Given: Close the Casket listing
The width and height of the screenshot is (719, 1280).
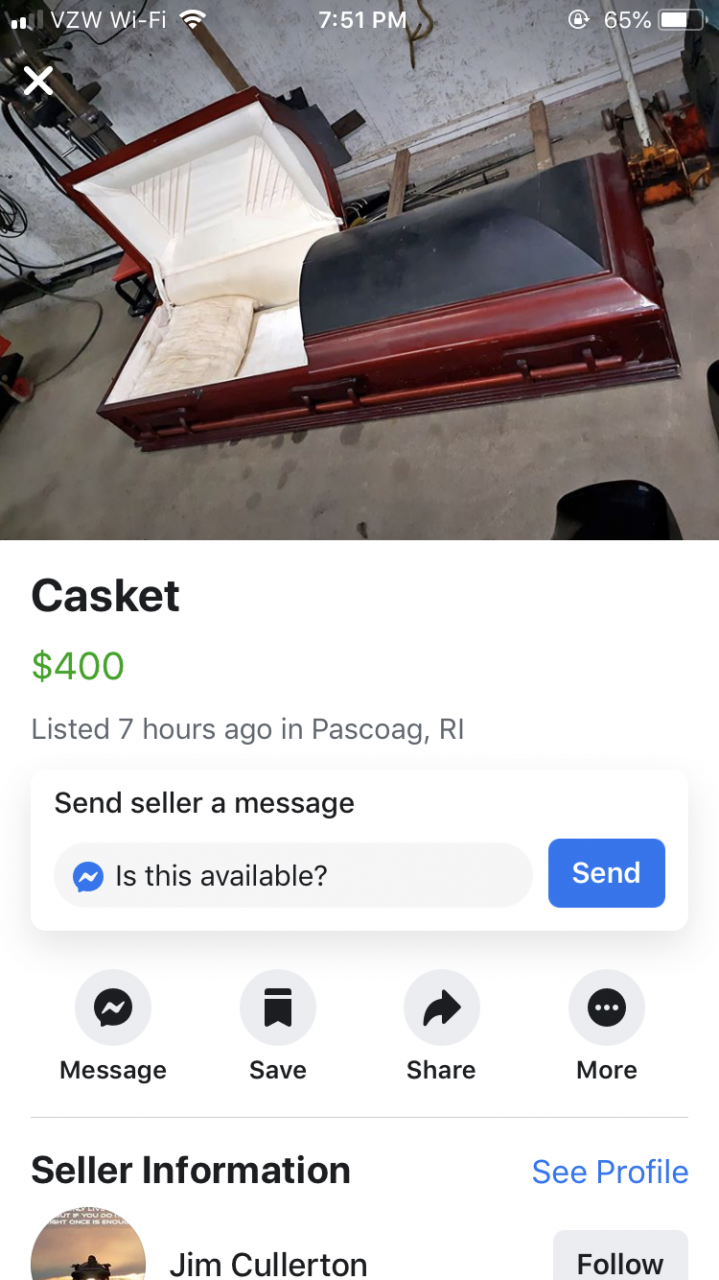Looking at the screenshot, I should click(38, 80).
